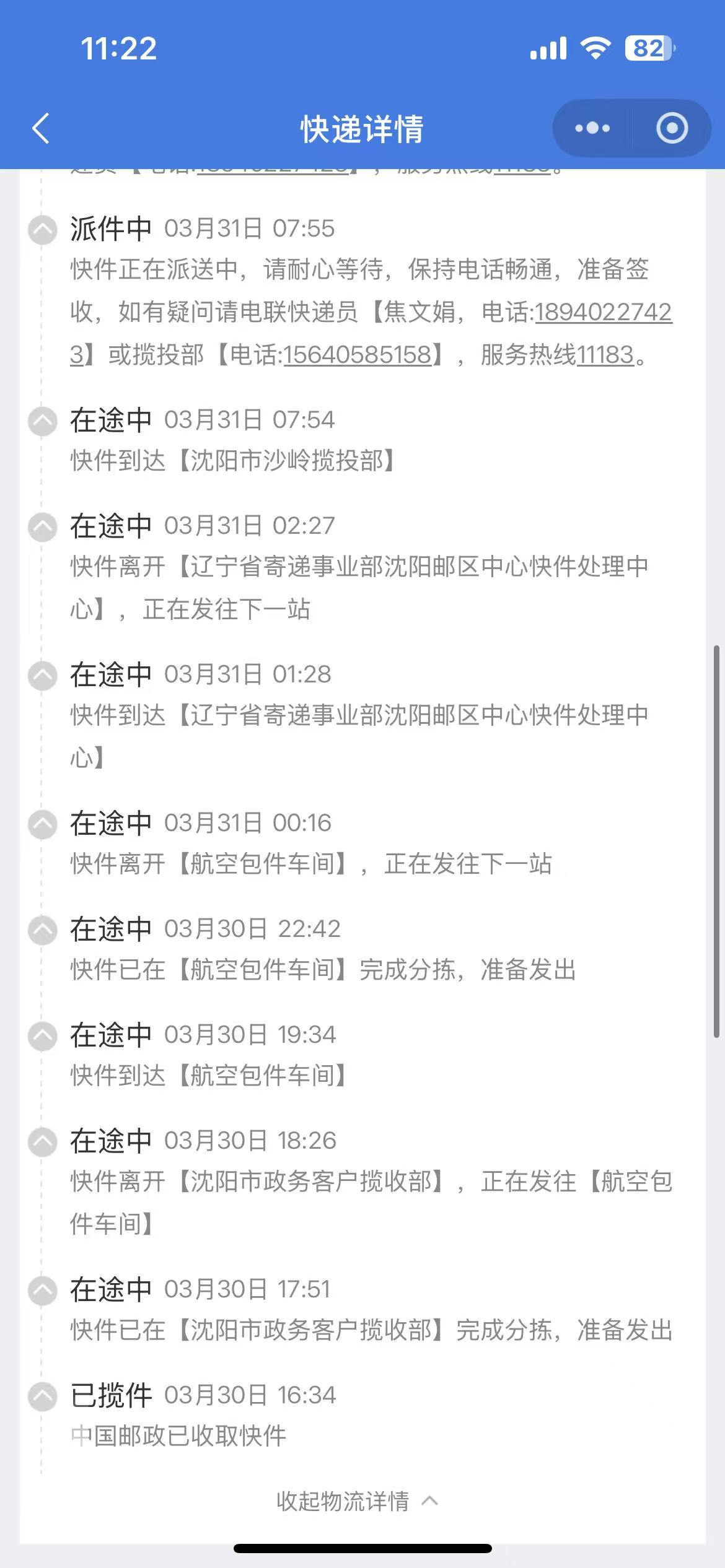This screenshot has width=725, height=1568.
Task: Call the service hotline 11183
Action: click(x=605, y=355)
